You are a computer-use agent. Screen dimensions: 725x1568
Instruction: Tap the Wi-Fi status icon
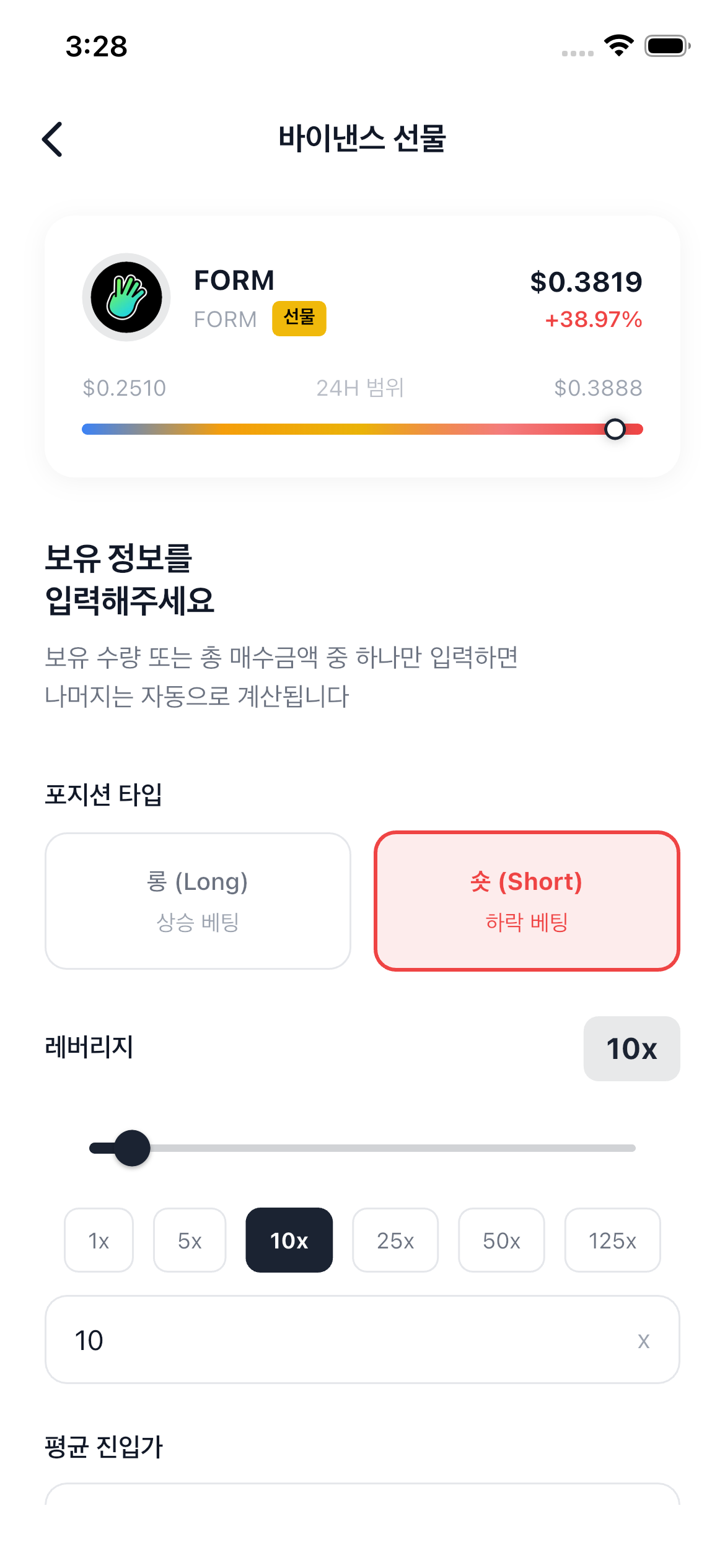[618, 45]
